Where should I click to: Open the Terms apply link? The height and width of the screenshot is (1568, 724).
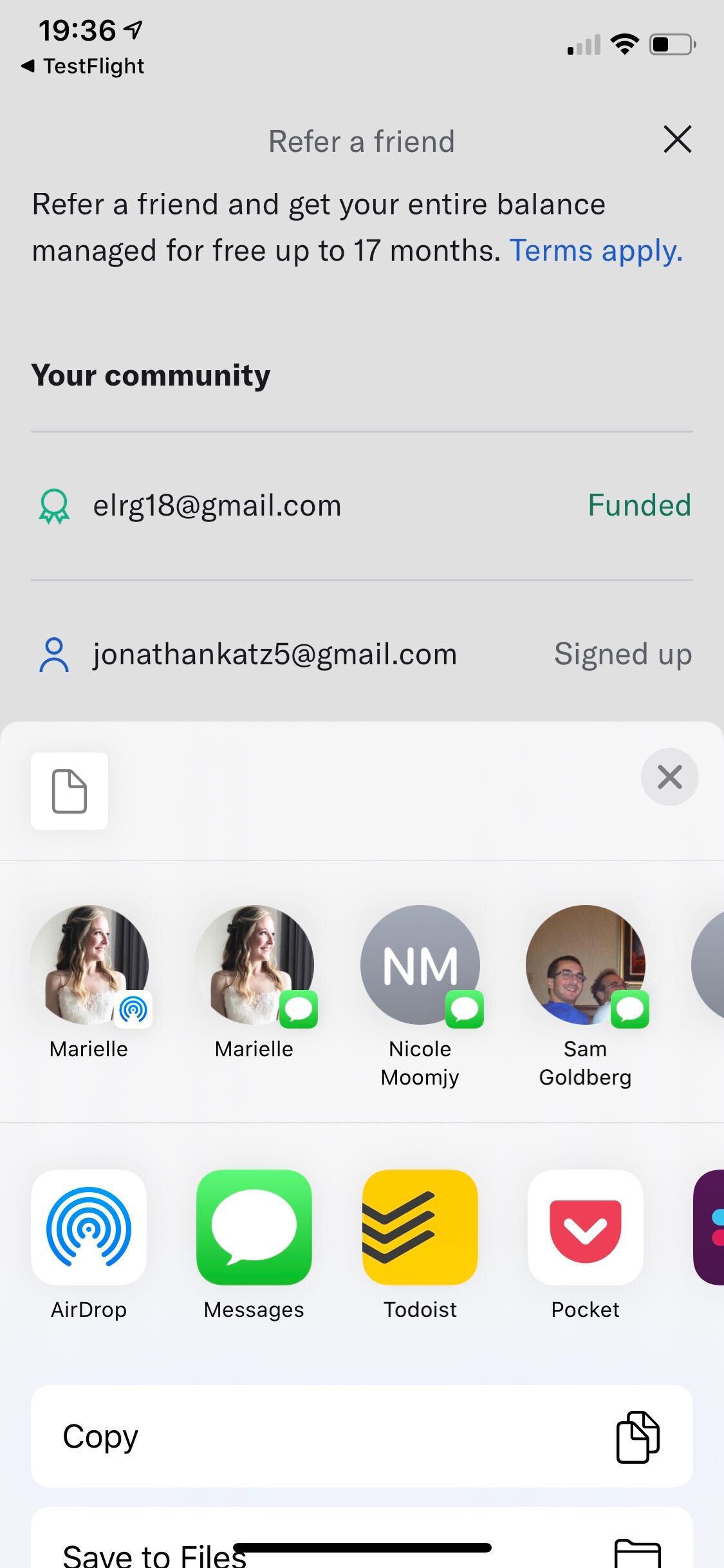click(x=596, y=251)
